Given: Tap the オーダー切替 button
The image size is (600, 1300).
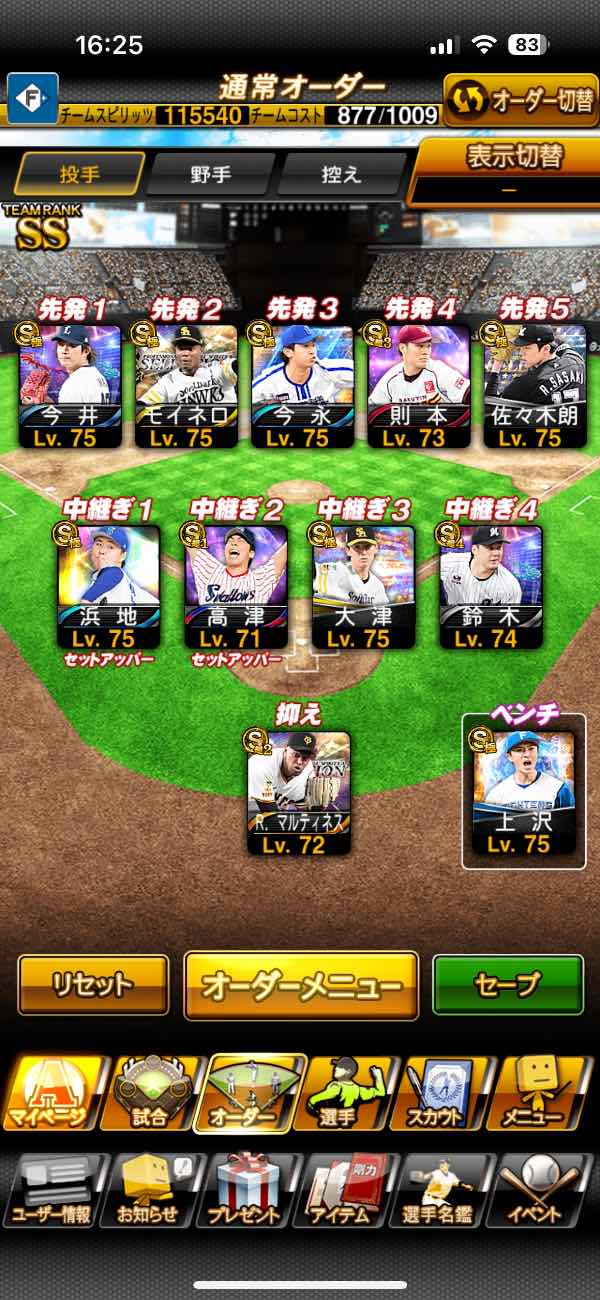Looking at the screenshot, I should 520,100.
